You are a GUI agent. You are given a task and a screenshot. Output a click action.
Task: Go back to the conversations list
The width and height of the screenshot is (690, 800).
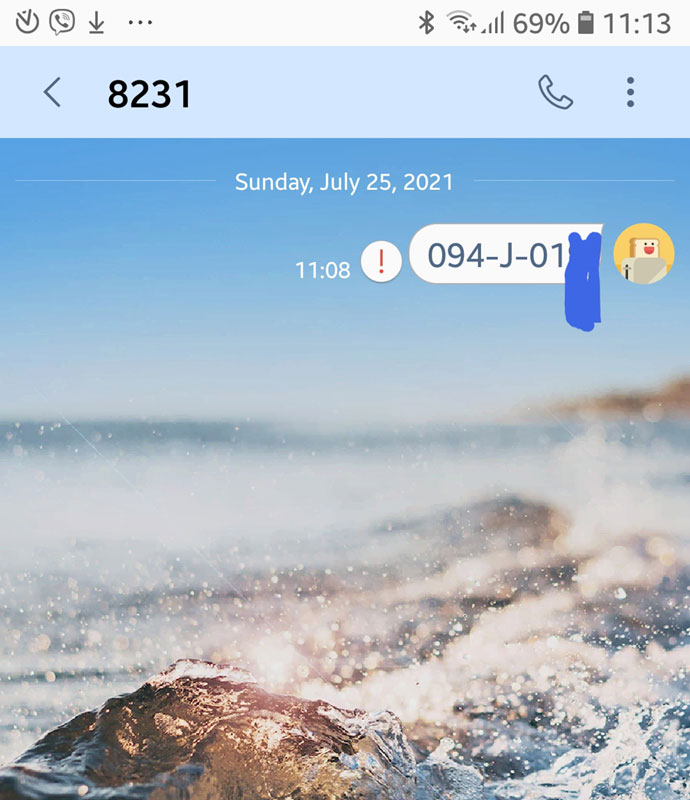coord(52,92)
